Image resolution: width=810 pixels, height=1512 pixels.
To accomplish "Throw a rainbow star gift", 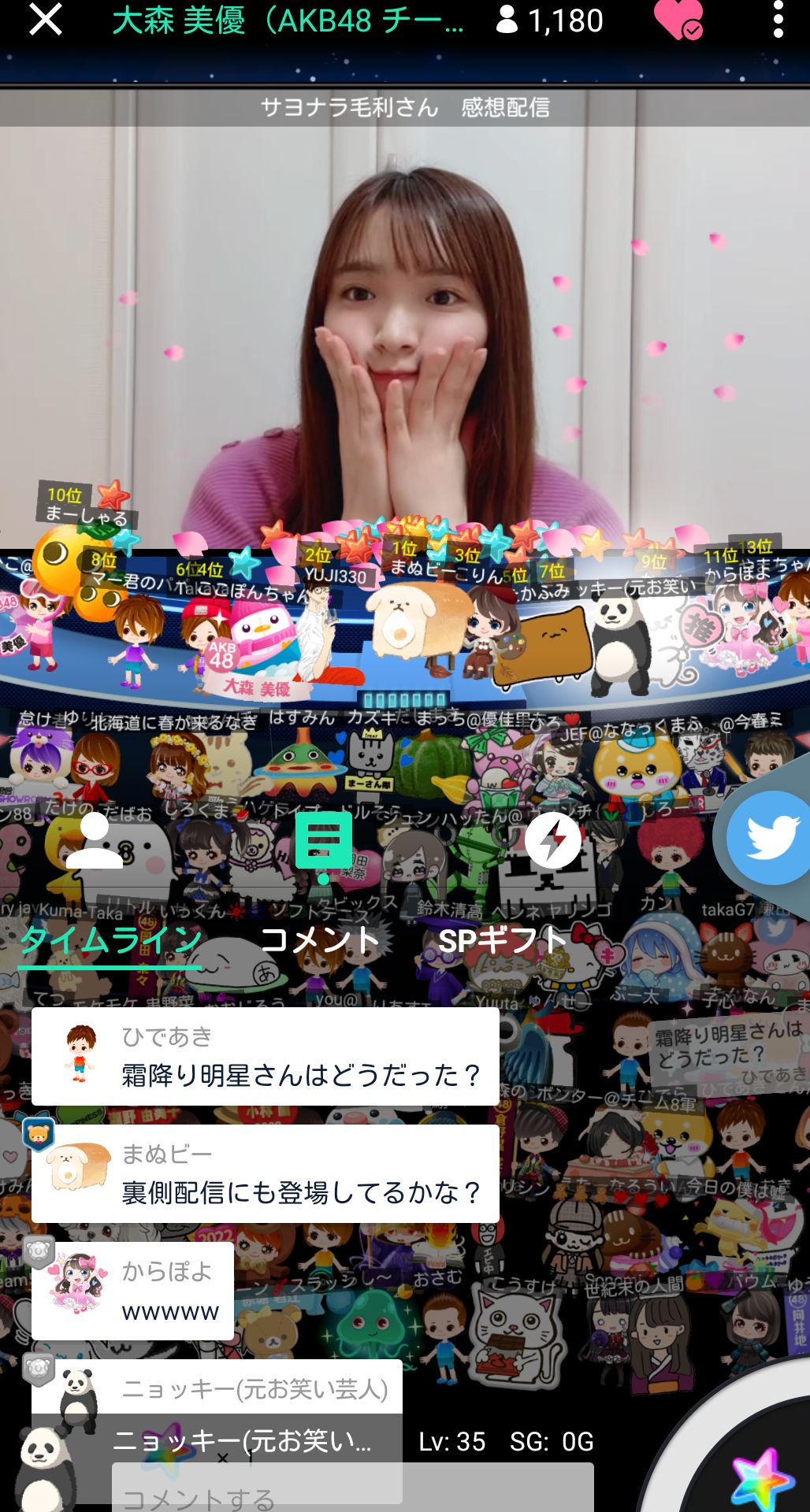I will click(x=760, y=1480).
